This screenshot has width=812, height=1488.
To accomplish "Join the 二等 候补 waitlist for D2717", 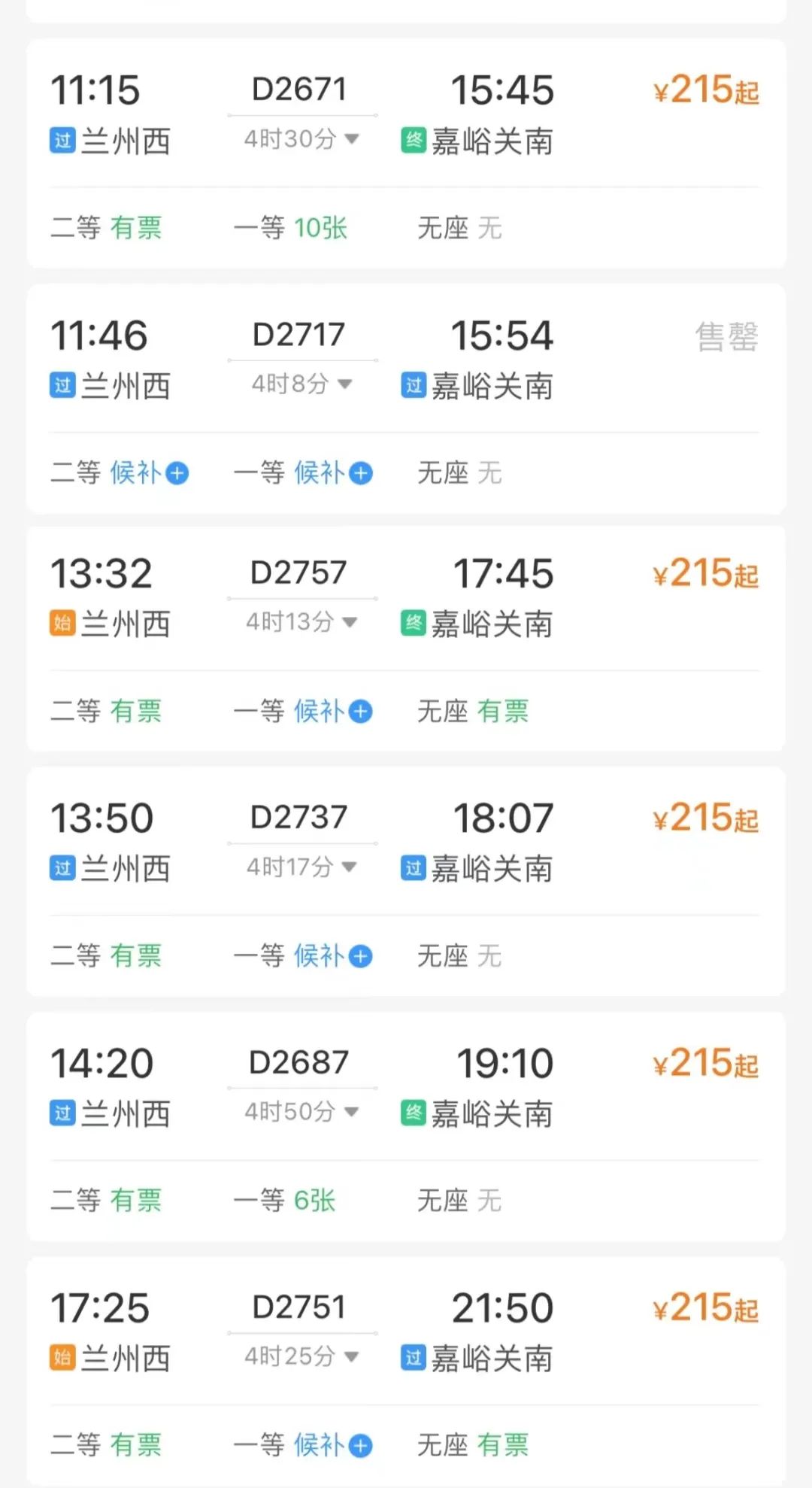I will (149, 473).
